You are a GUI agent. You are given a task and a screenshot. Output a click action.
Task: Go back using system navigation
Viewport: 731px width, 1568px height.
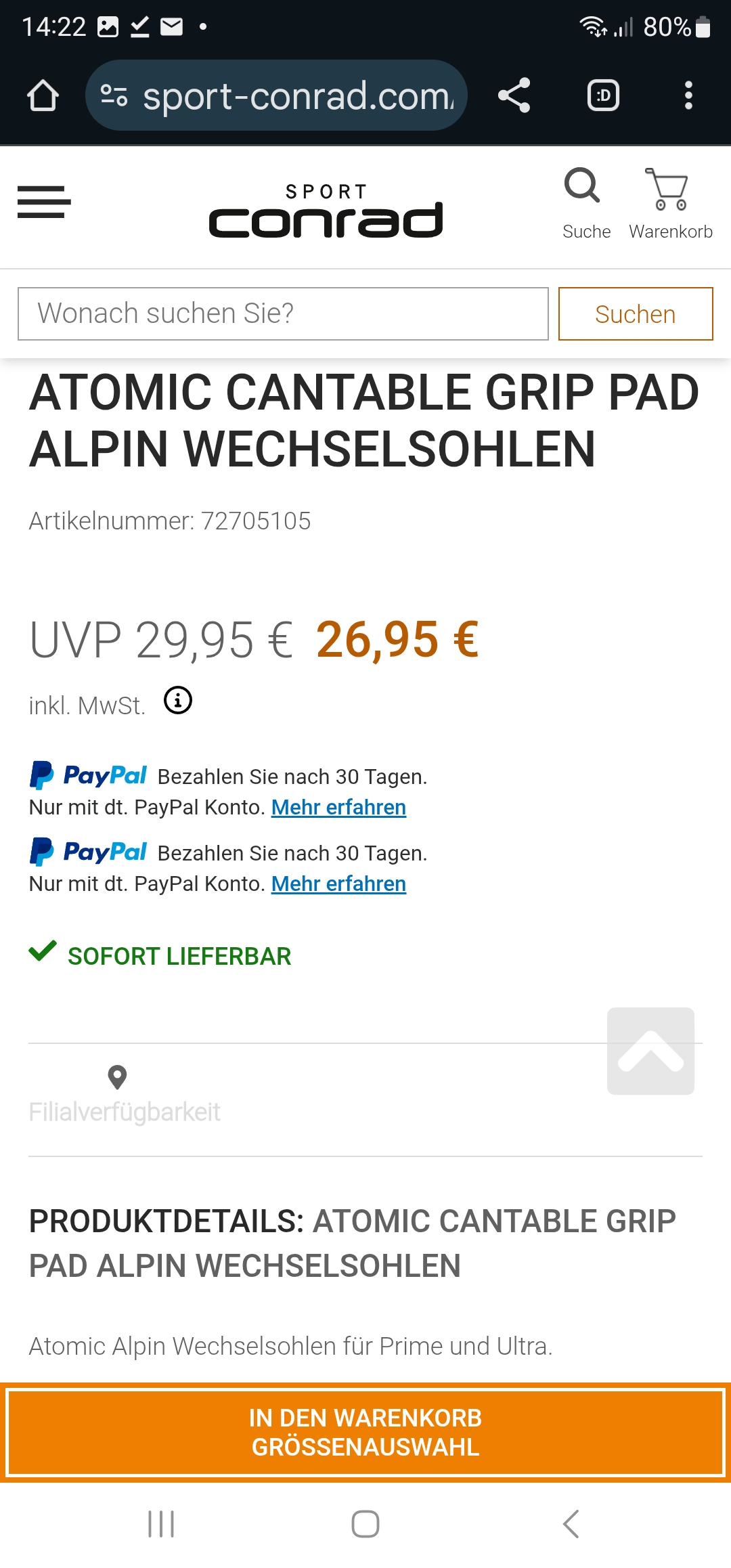pyautogui.click(x=571, y=1524)
